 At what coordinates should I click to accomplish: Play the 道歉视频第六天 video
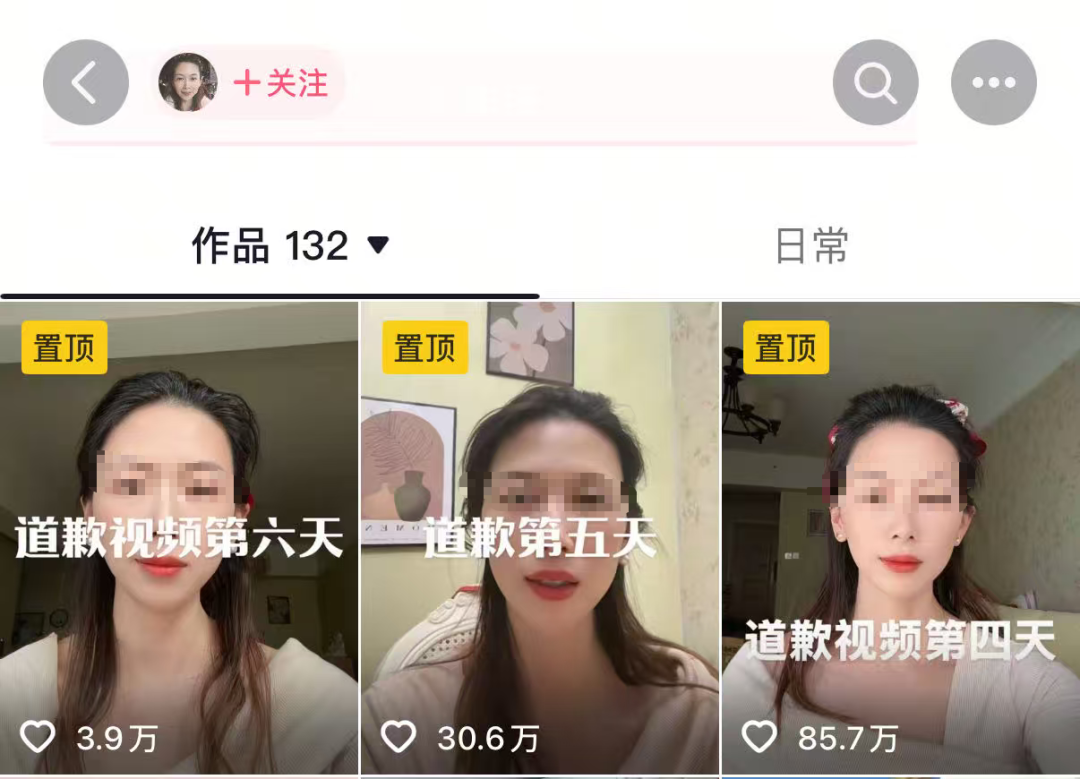179,540
